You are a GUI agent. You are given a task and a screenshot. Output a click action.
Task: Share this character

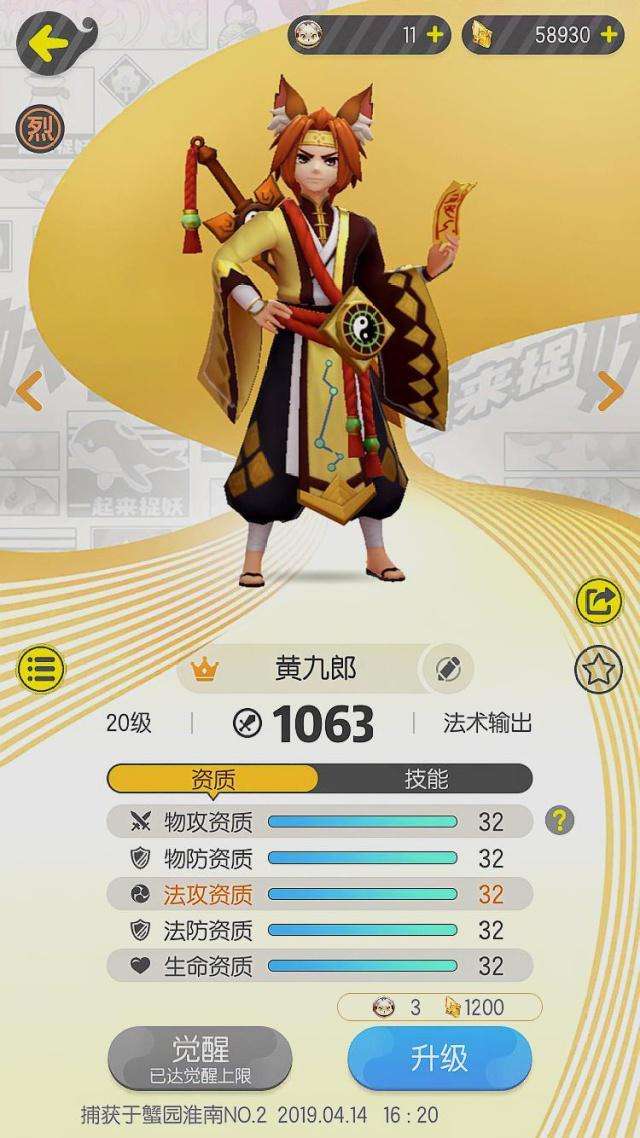click(599, 602)
